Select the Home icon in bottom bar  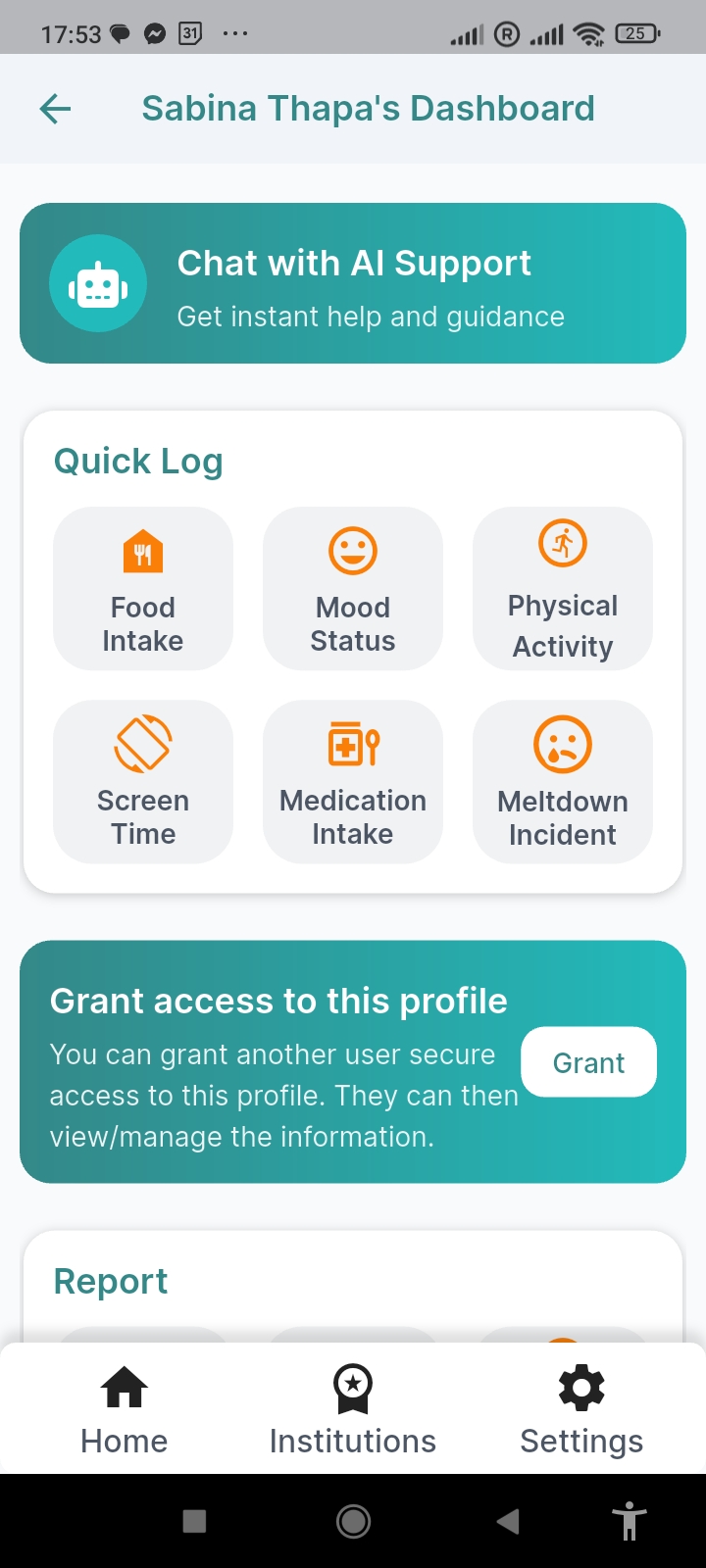point(123,1388)
